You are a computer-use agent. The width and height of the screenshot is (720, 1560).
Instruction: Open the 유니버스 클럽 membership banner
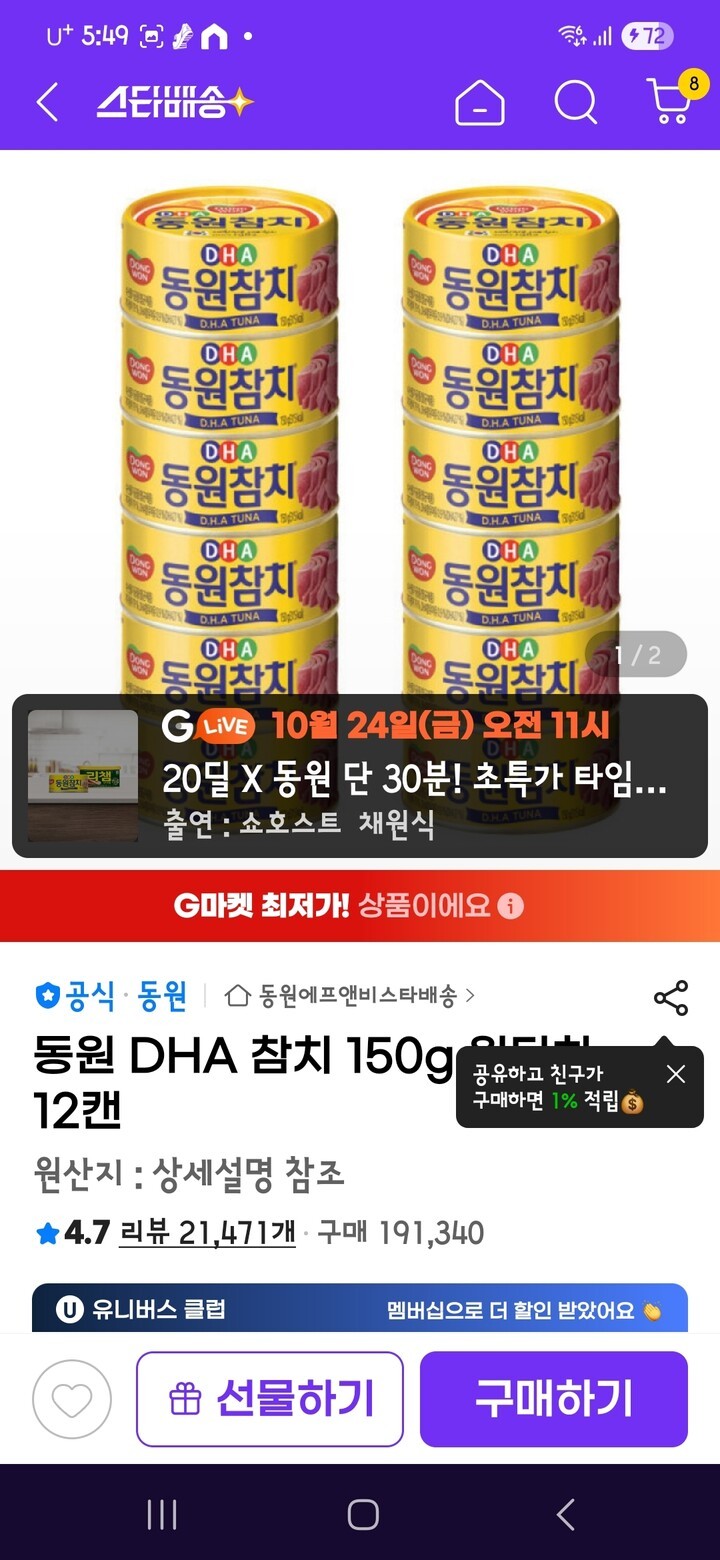tap(360, 1308)
